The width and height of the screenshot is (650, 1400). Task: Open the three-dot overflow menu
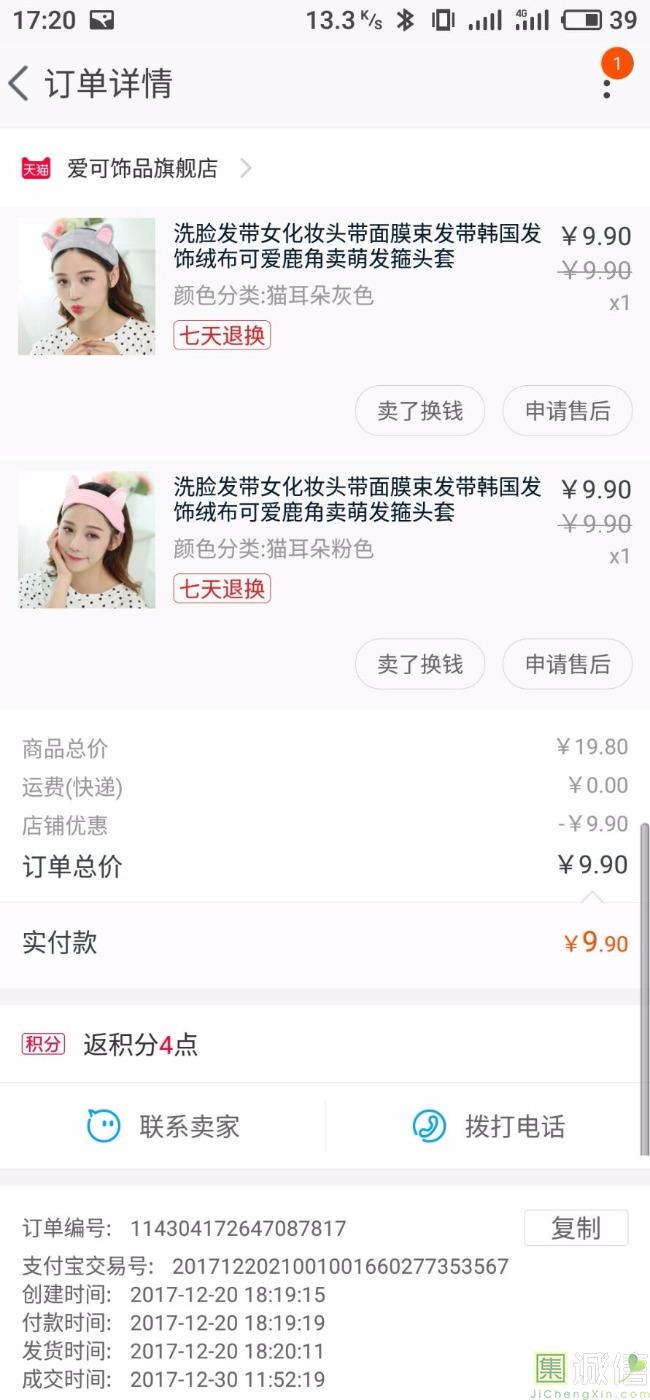click(607, 84)
